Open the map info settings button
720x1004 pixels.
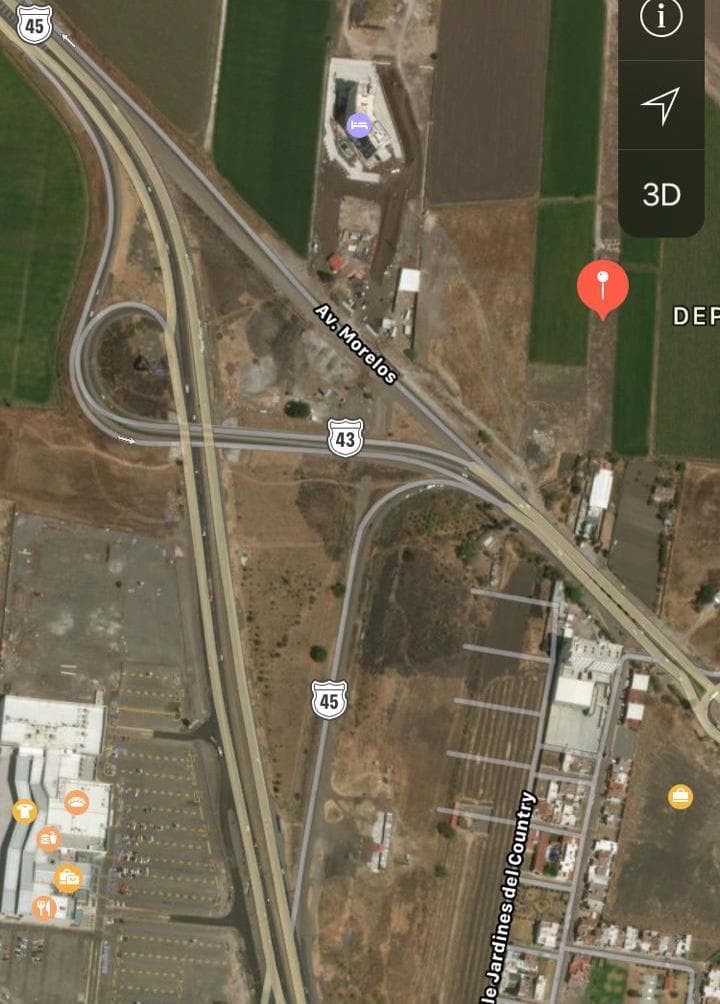pyautogui.click(x=661, y=21)
